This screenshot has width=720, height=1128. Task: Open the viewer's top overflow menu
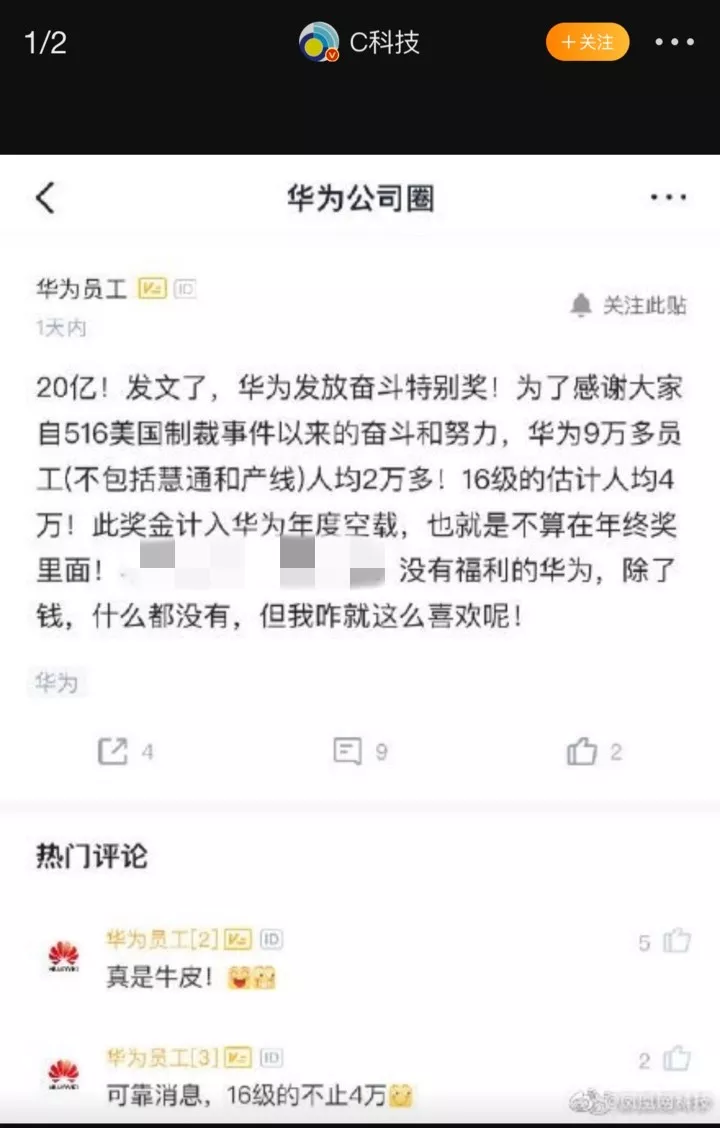(x=674, y=42)
